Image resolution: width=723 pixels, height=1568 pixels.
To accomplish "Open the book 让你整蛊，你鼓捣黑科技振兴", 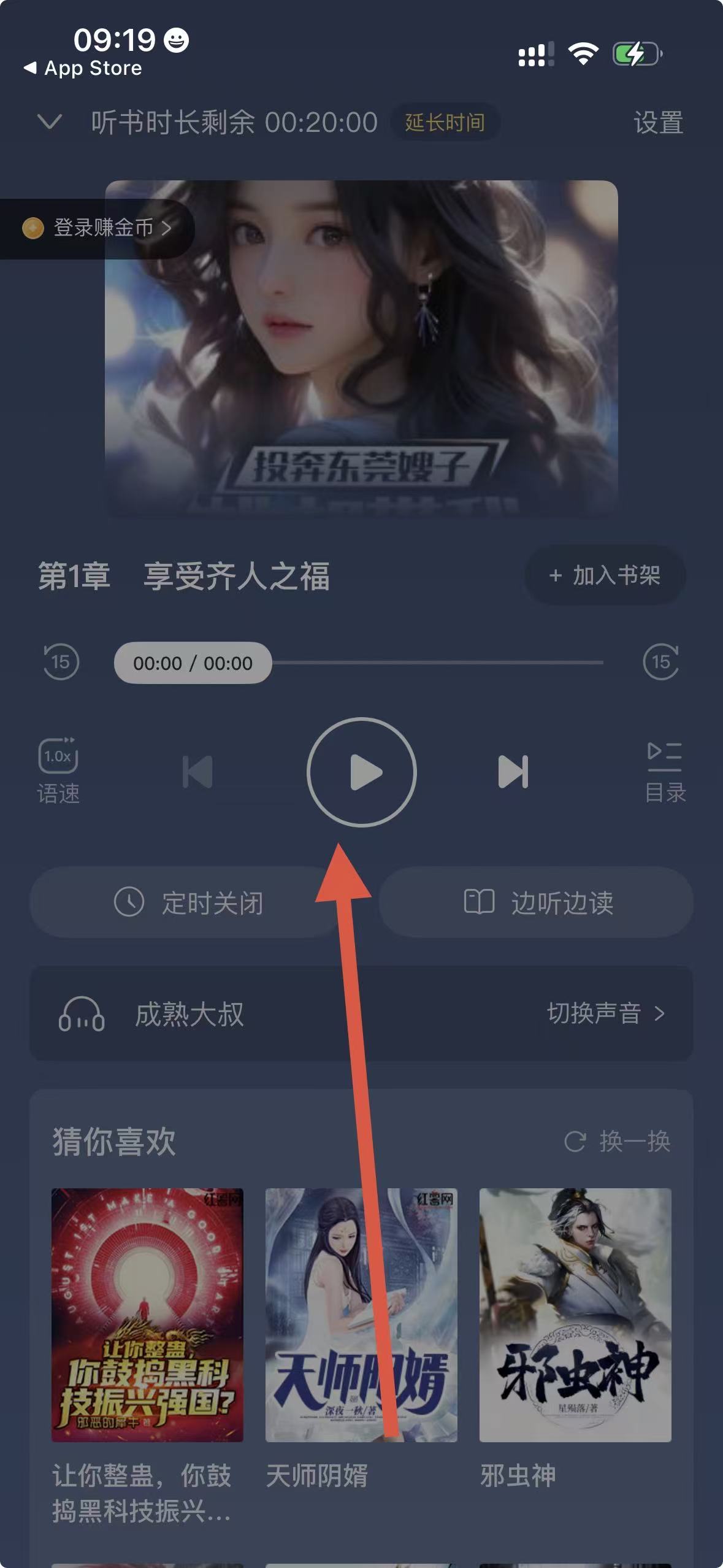I will [147, 1315].
